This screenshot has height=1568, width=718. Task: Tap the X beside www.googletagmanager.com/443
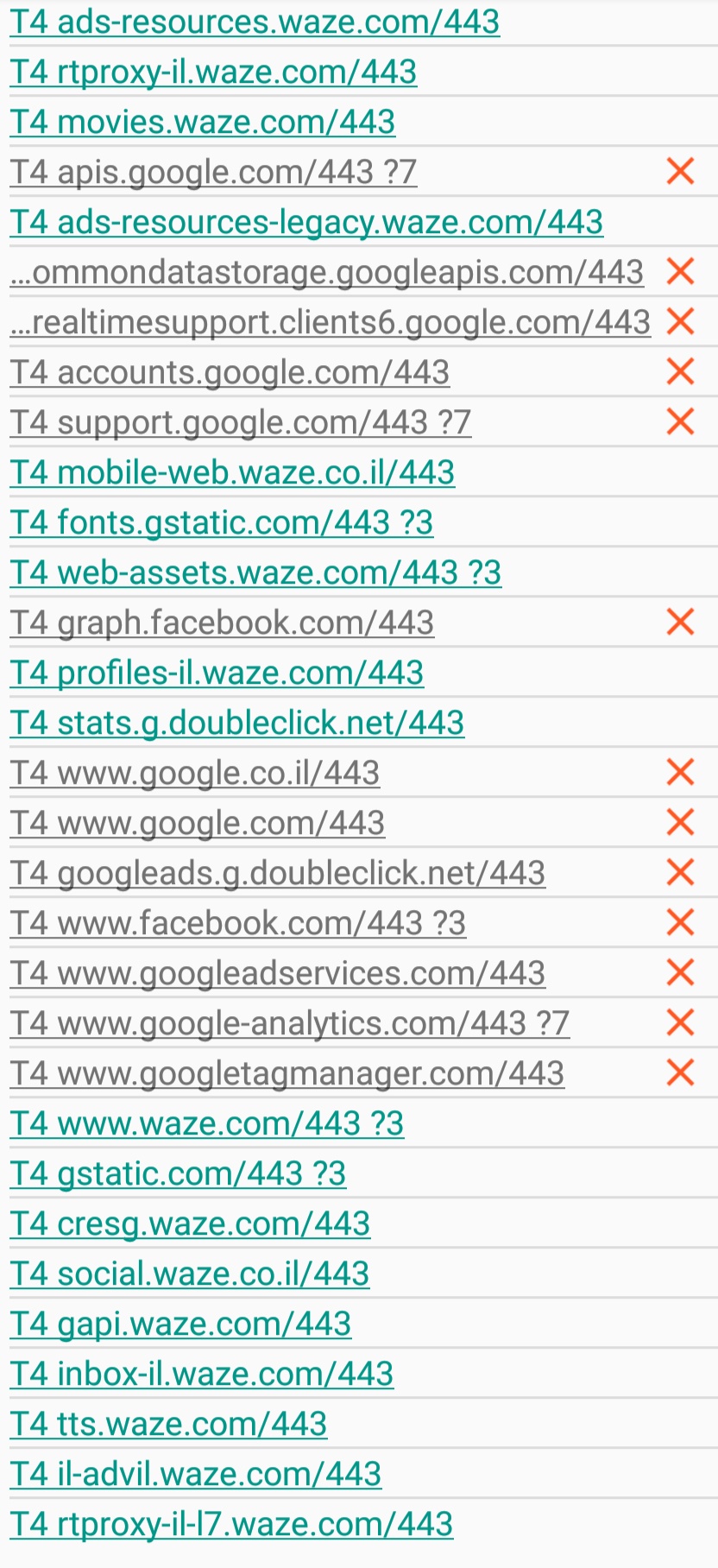pyautogui.click(x=681, y=1072)
